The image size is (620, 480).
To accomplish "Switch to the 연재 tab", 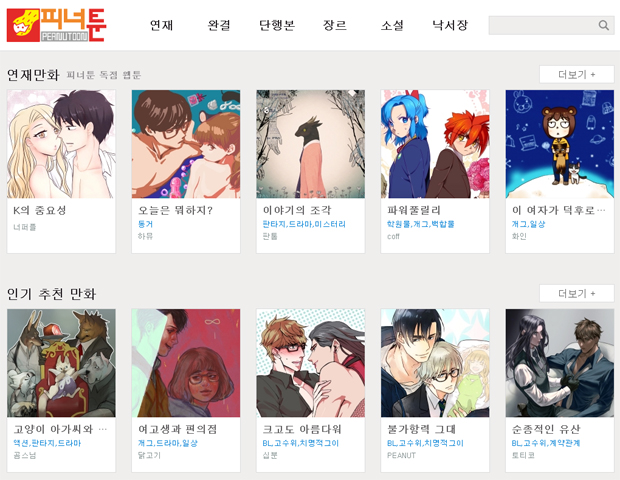I will click(x=161, y=25).
